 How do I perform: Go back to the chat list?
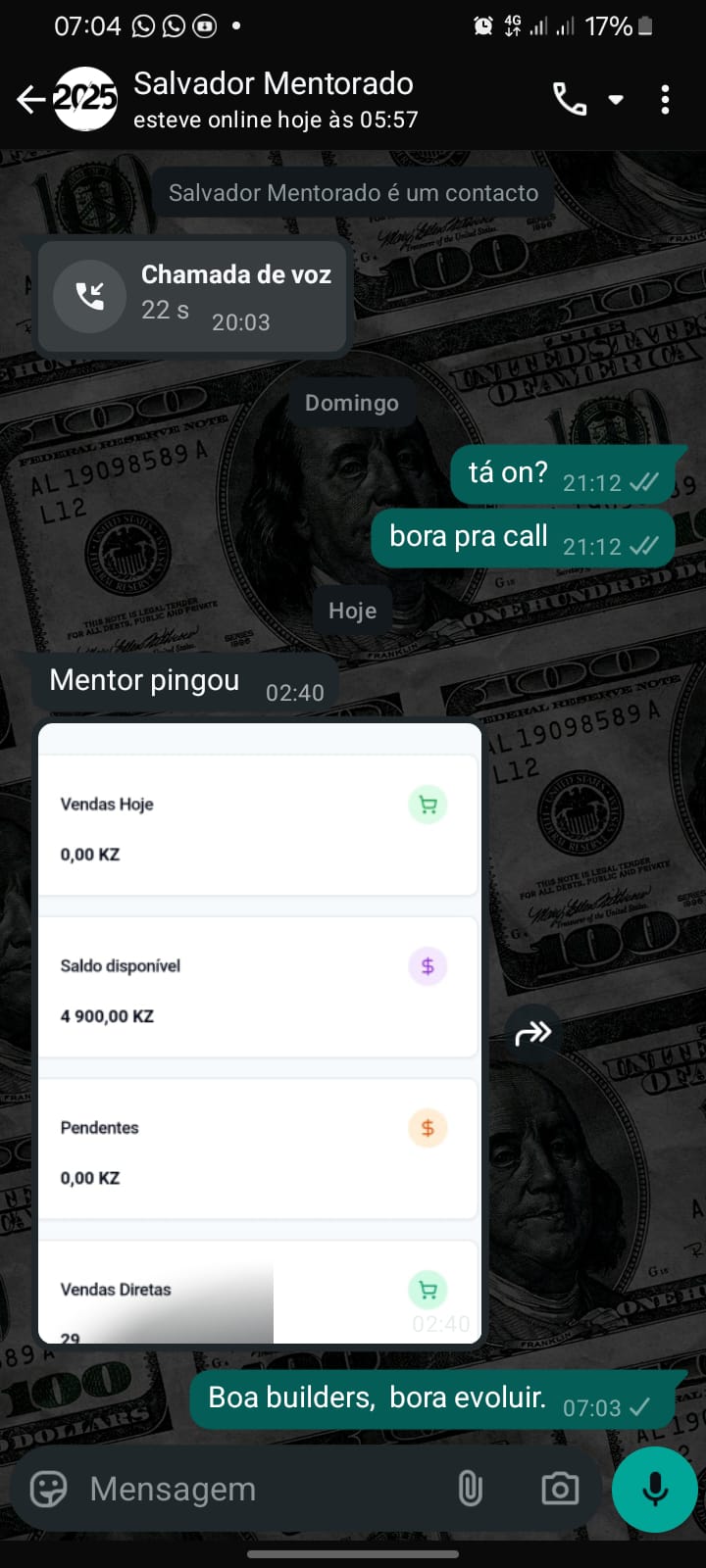29,99
